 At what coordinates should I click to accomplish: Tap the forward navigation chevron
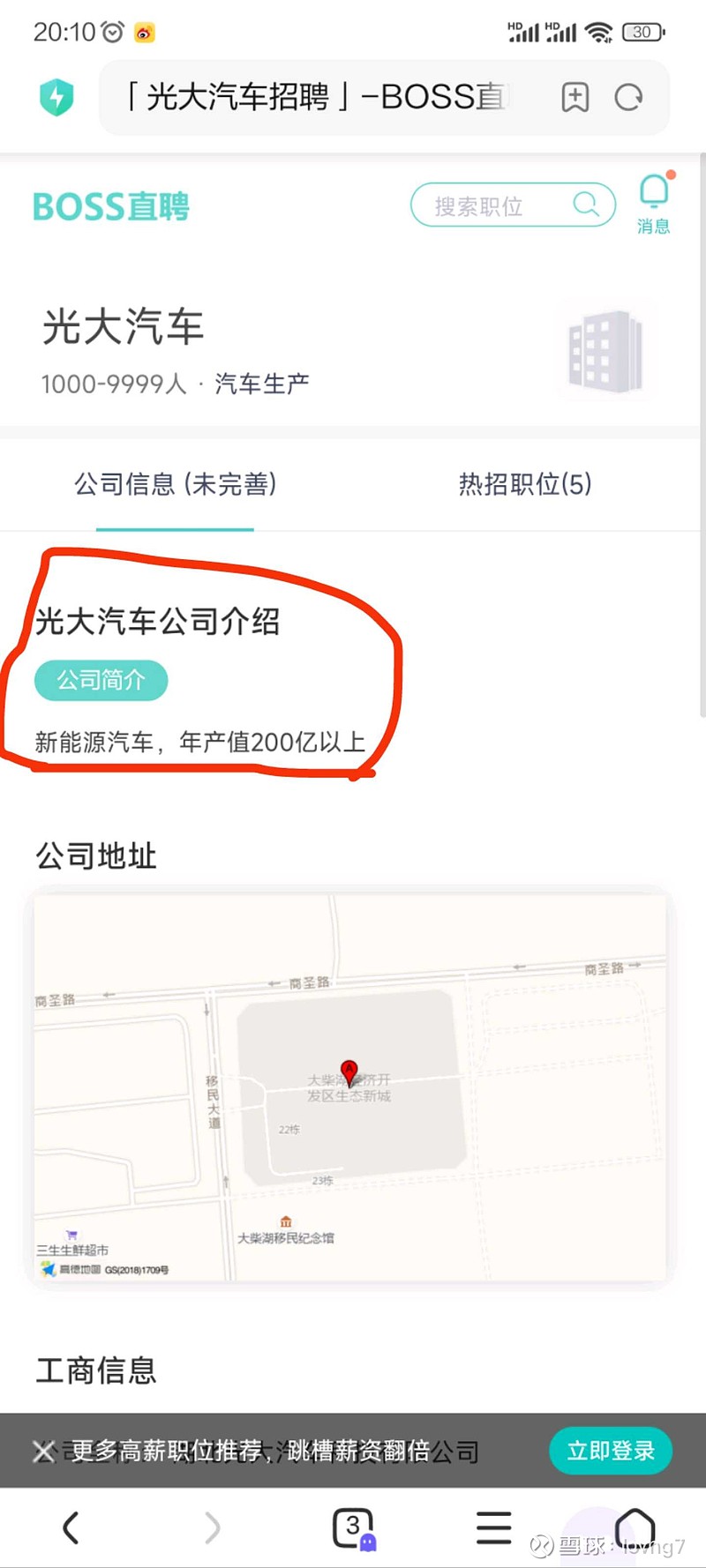pyautogui.click(x=211, y=1527)
